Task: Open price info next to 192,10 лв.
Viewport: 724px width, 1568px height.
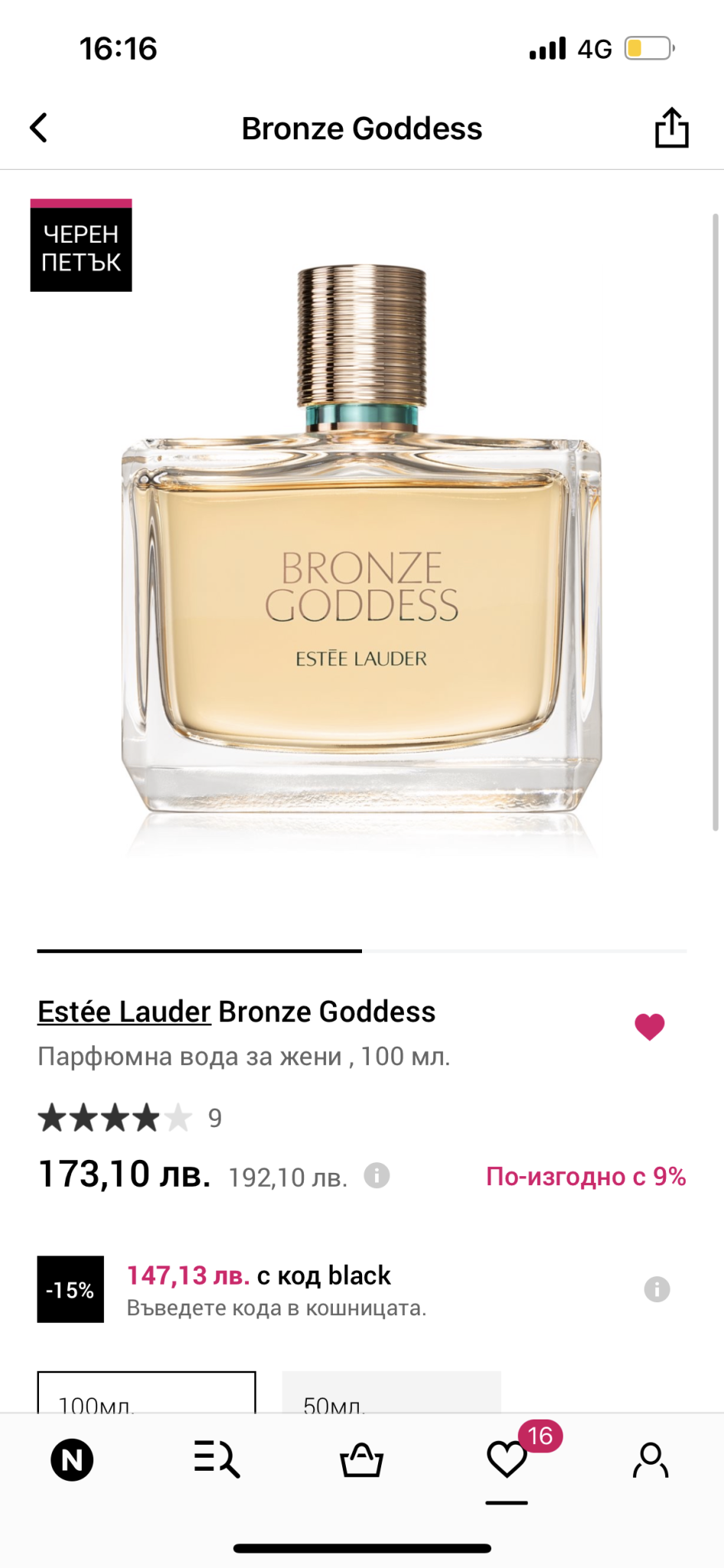Action: pos(377,1175)
